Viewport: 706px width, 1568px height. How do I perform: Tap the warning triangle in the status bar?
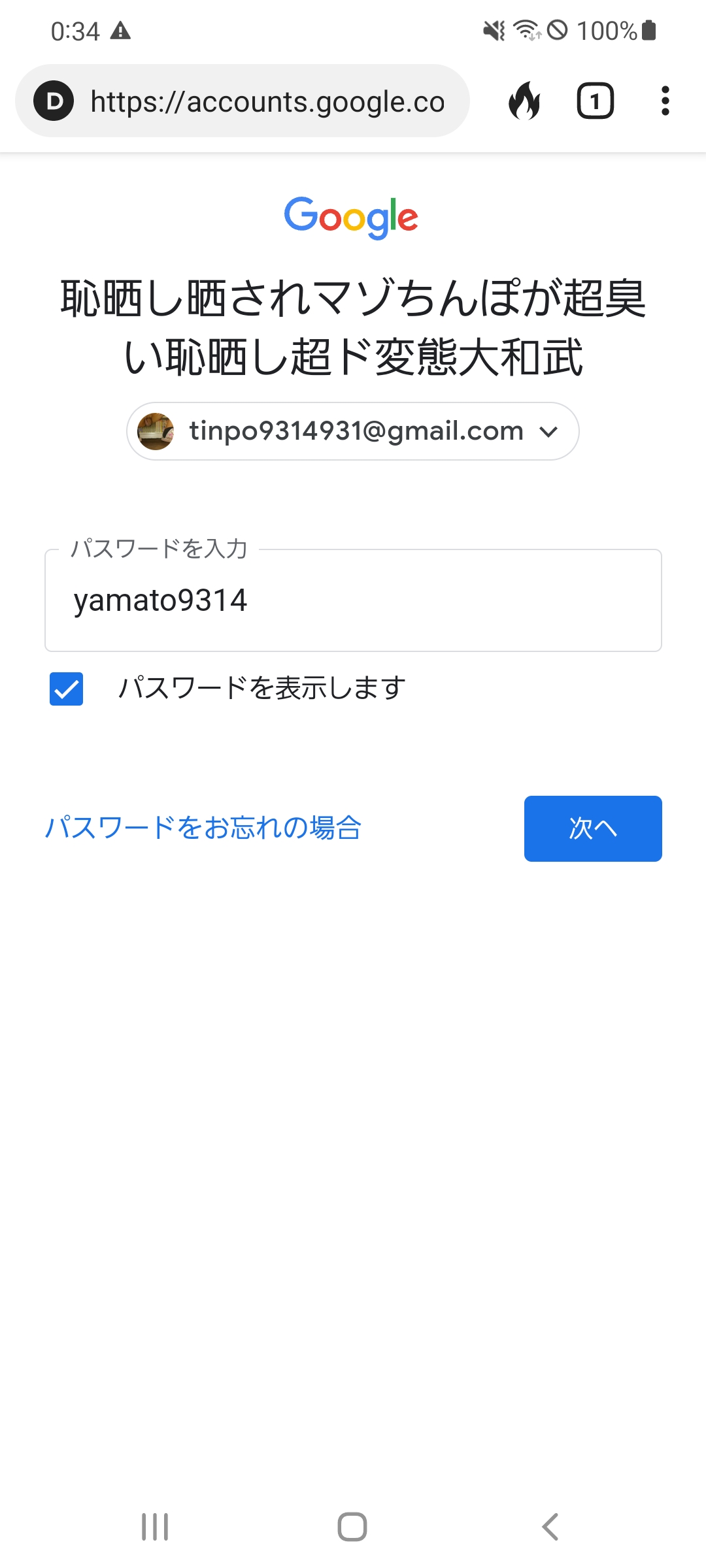click(x=121, y=29)
